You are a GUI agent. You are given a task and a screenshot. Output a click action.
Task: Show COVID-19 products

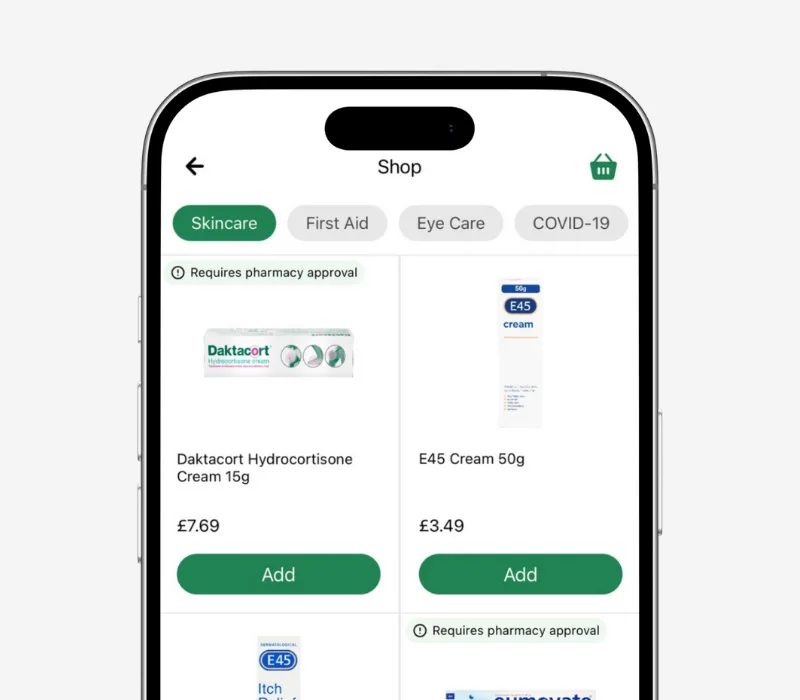point(570,223)
